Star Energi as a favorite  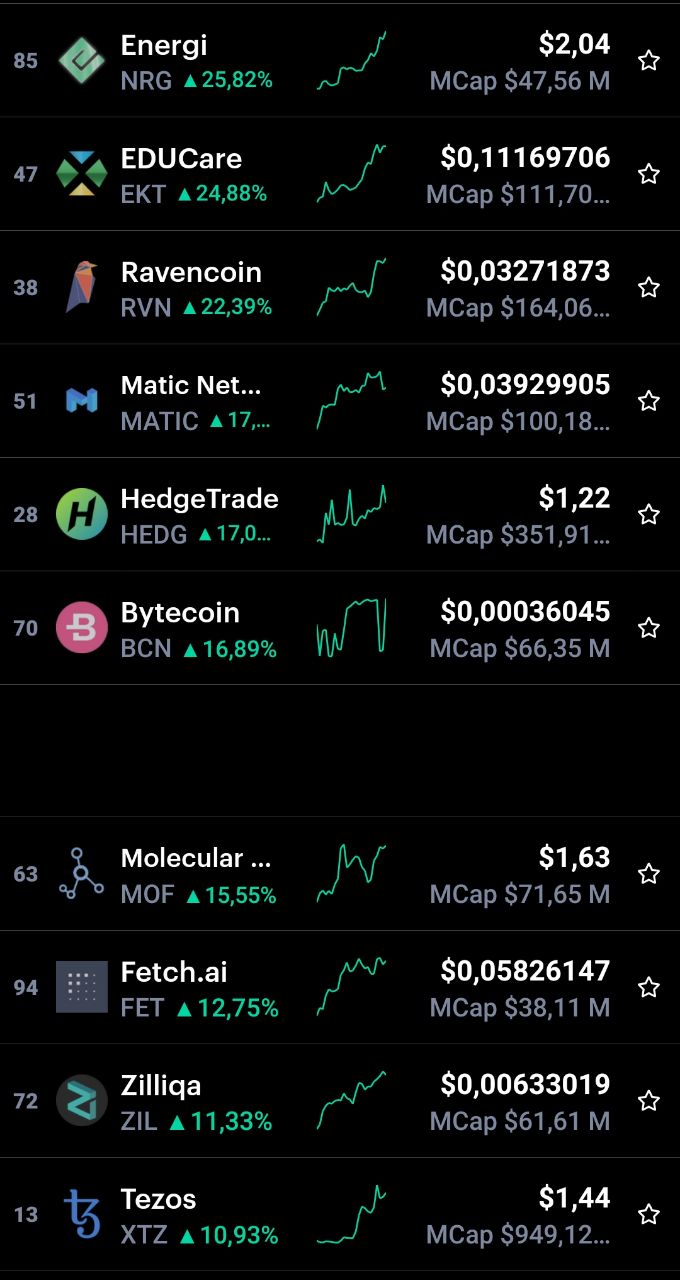(x=649, y=61)
